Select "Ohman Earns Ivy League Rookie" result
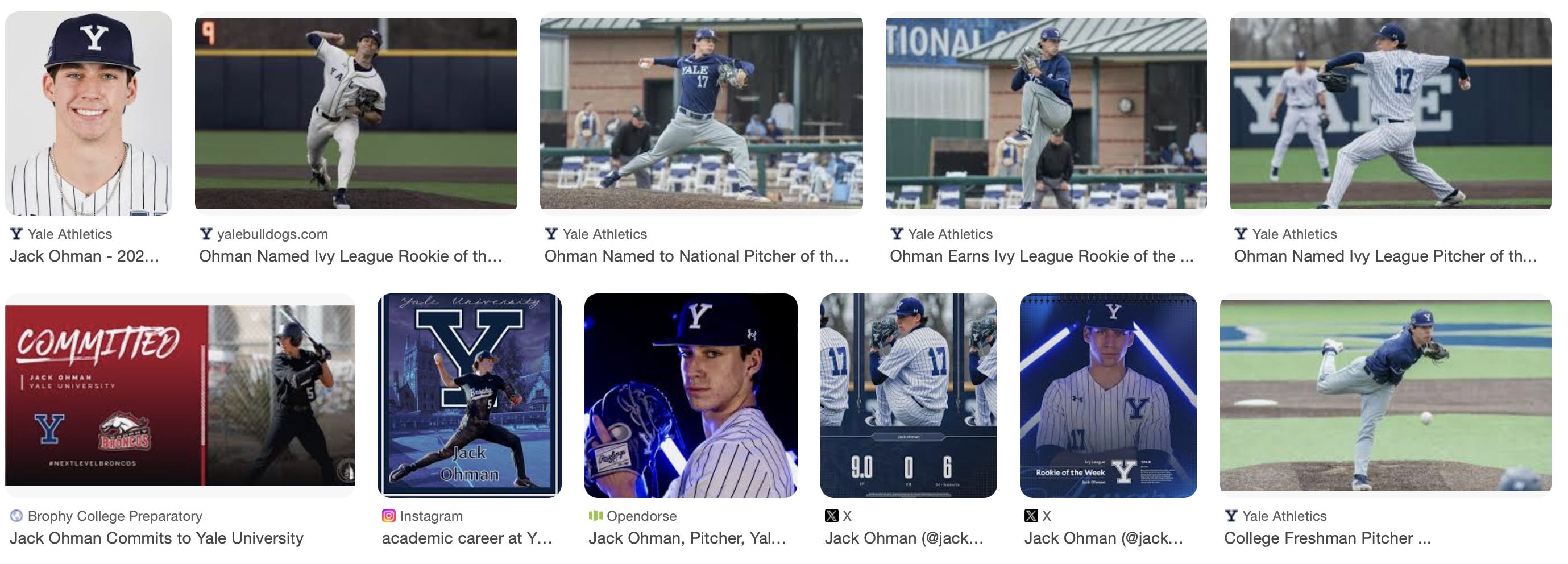The image size is (1568, 564). tap(1046, 114)
